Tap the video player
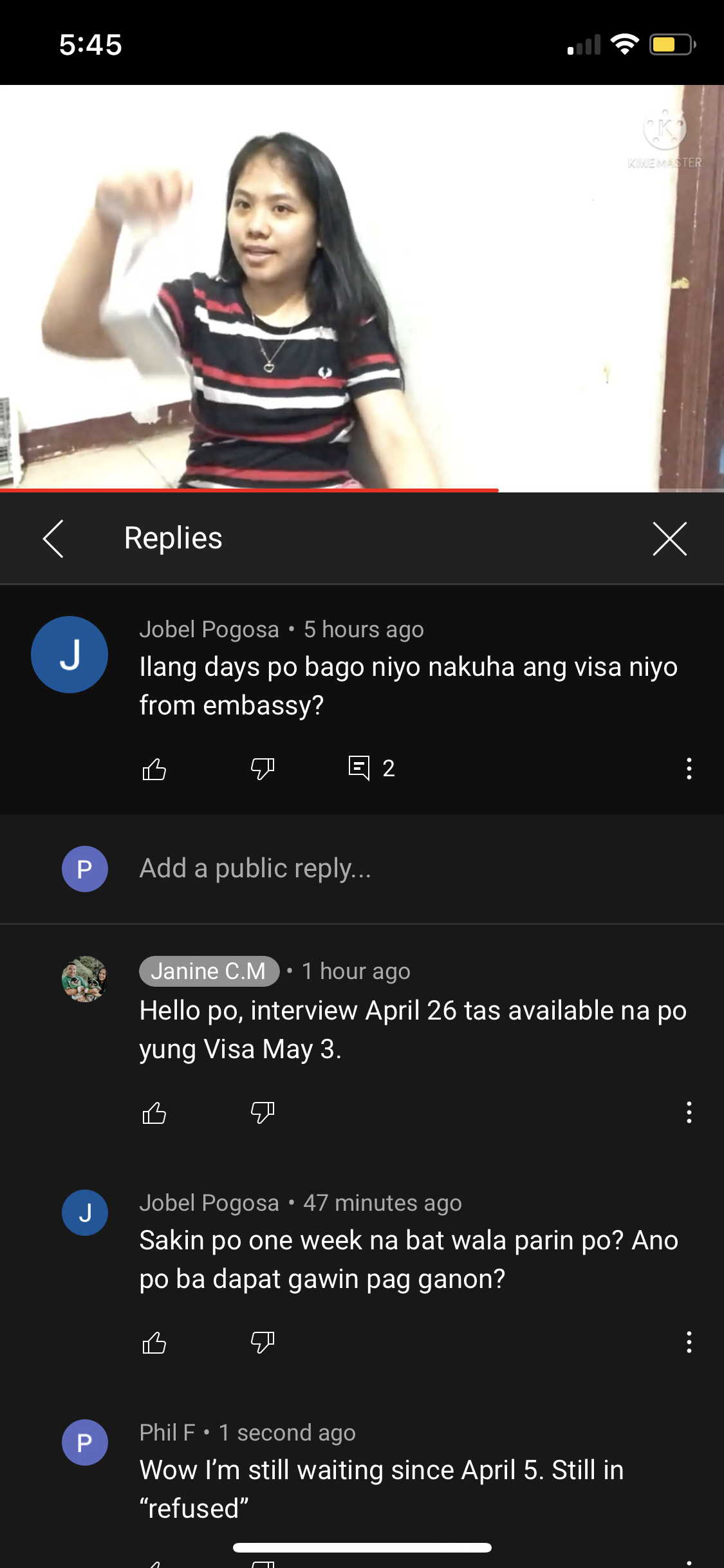This screenshot has width=724, height=1568. 362,288
